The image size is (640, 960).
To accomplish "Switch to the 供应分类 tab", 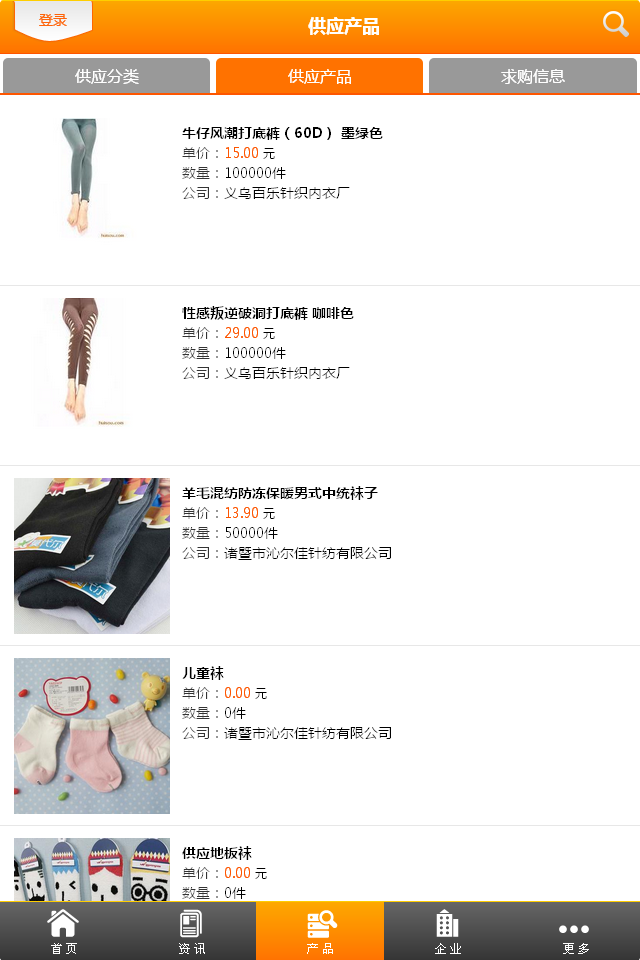I will pos(107,76).
